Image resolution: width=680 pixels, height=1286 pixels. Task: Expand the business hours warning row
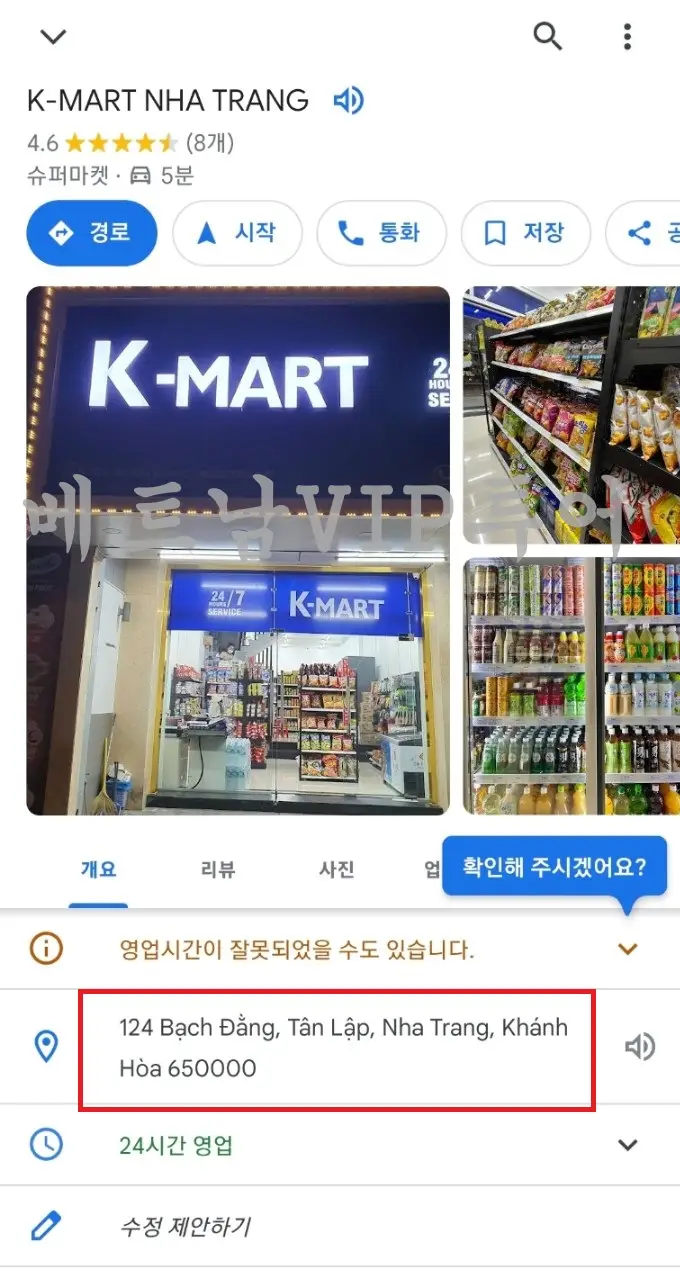(340, 949)
